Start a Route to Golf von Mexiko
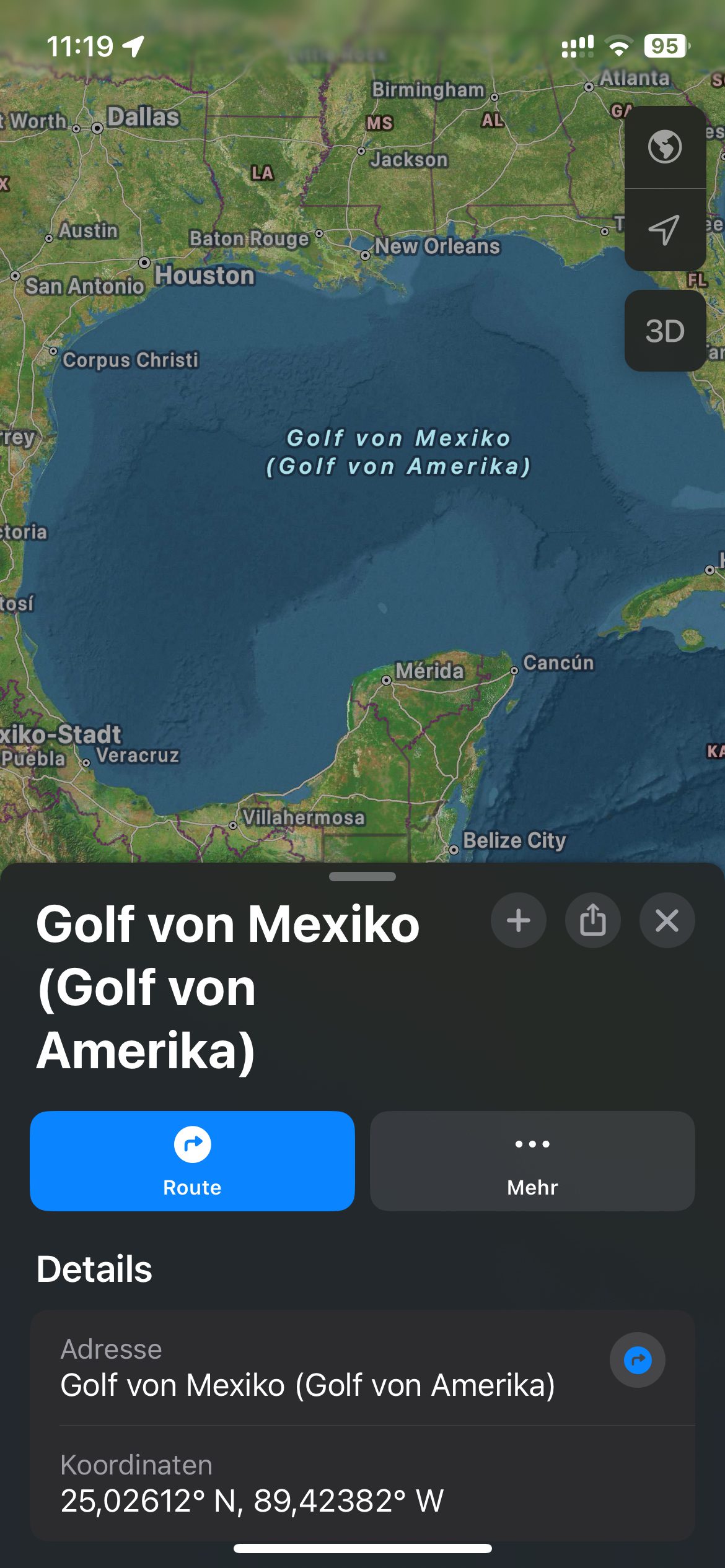This screenshot has width=725, height=1568. pos(192,1161)
